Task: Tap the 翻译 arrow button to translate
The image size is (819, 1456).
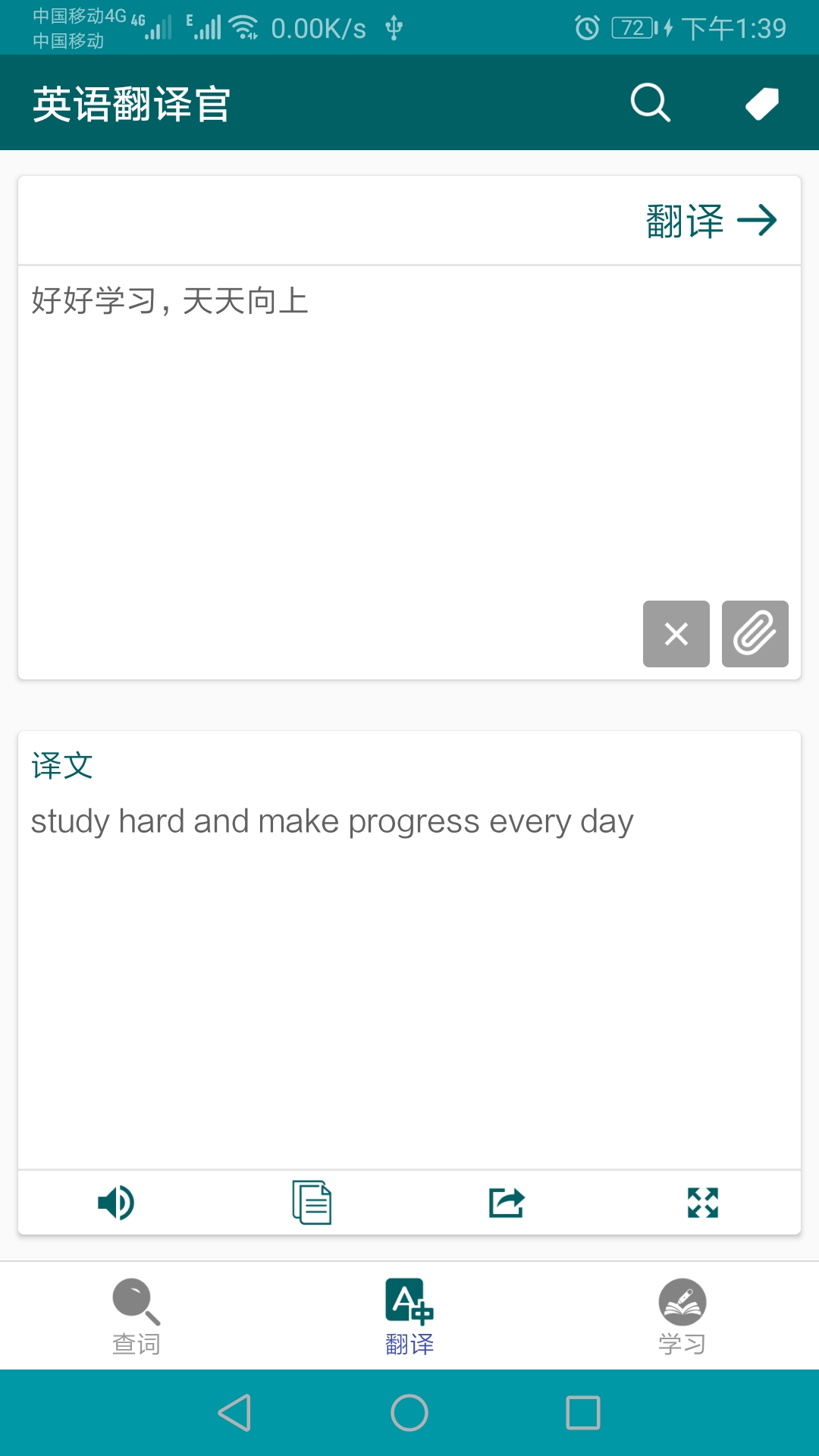Action: coord(711,221)
